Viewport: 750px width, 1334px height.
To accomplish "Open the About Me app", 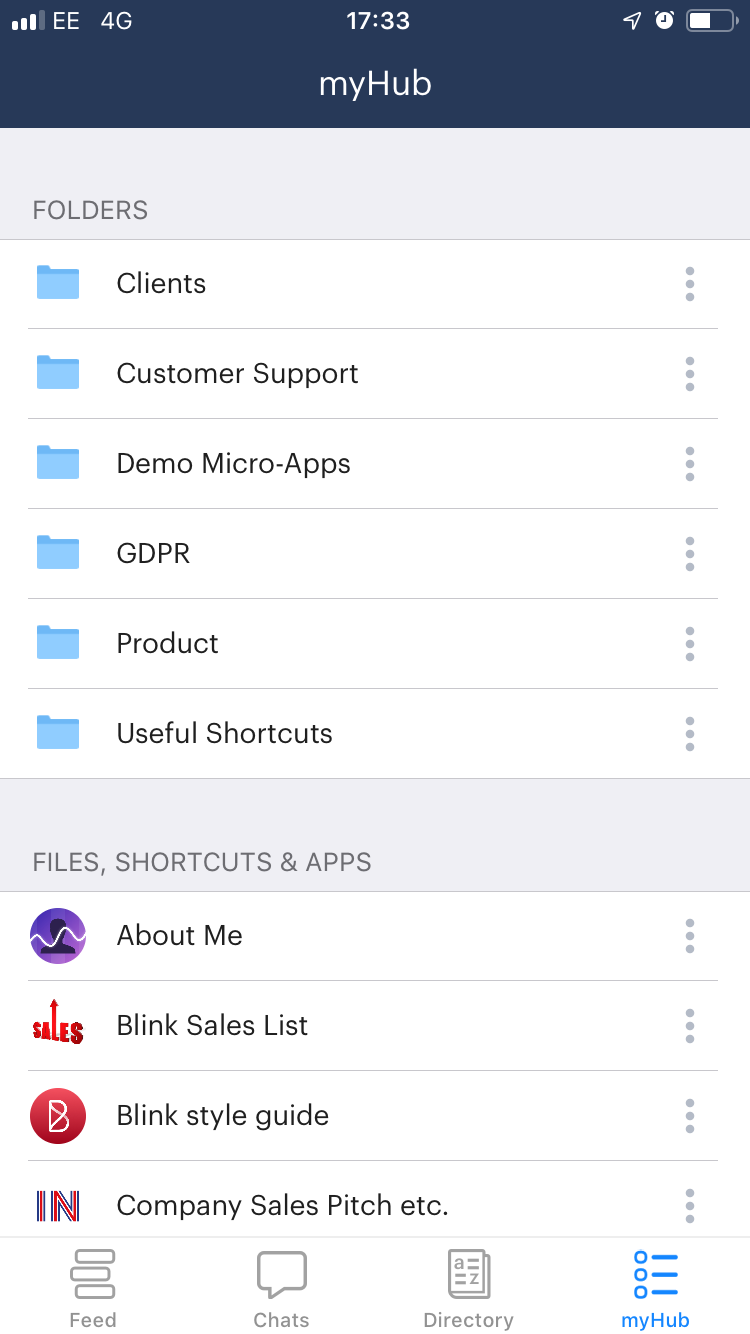I will [179, 936].
